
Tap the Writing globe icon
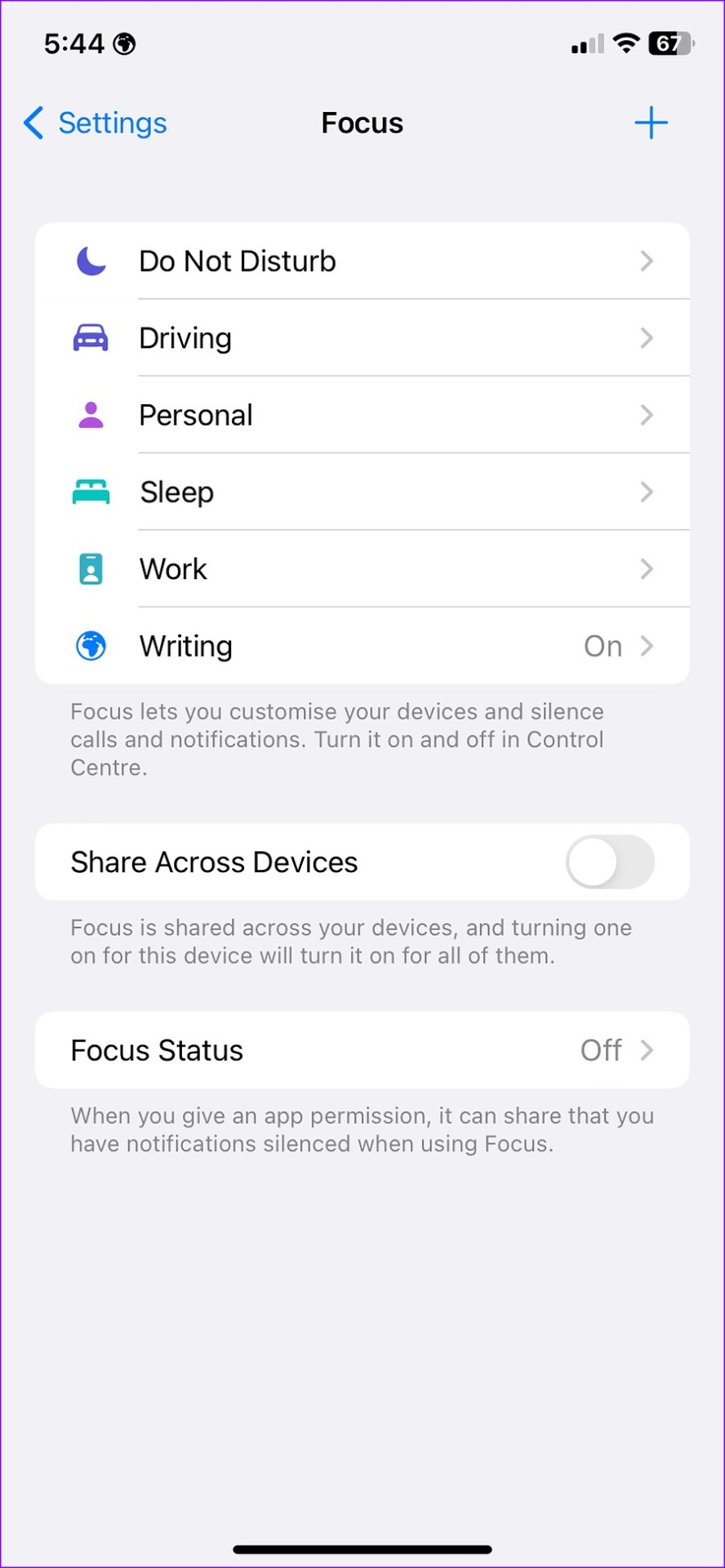(x=90, y=645)
